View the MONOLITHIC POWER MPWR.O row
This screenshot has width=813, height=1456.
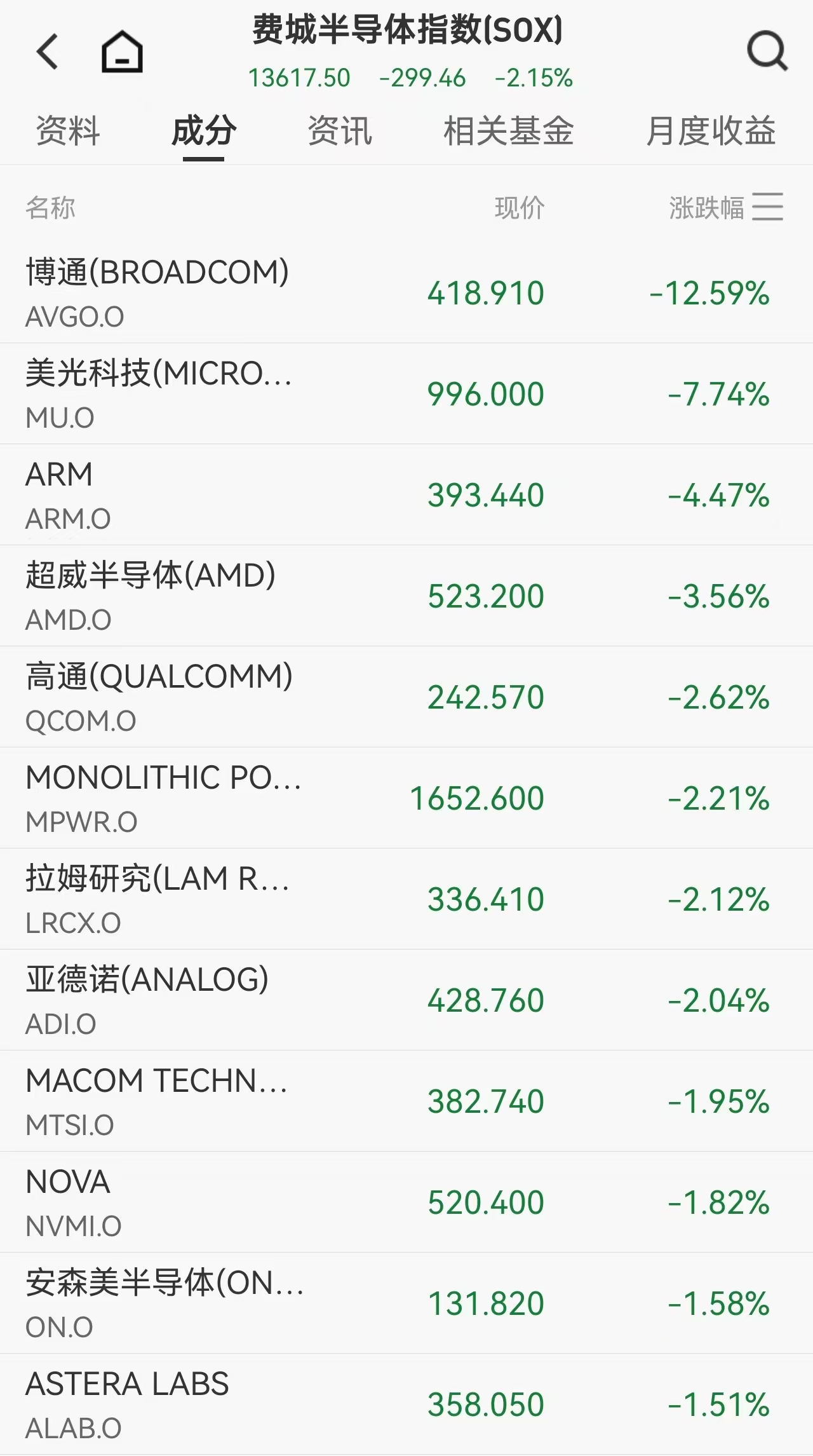point(406,798)
